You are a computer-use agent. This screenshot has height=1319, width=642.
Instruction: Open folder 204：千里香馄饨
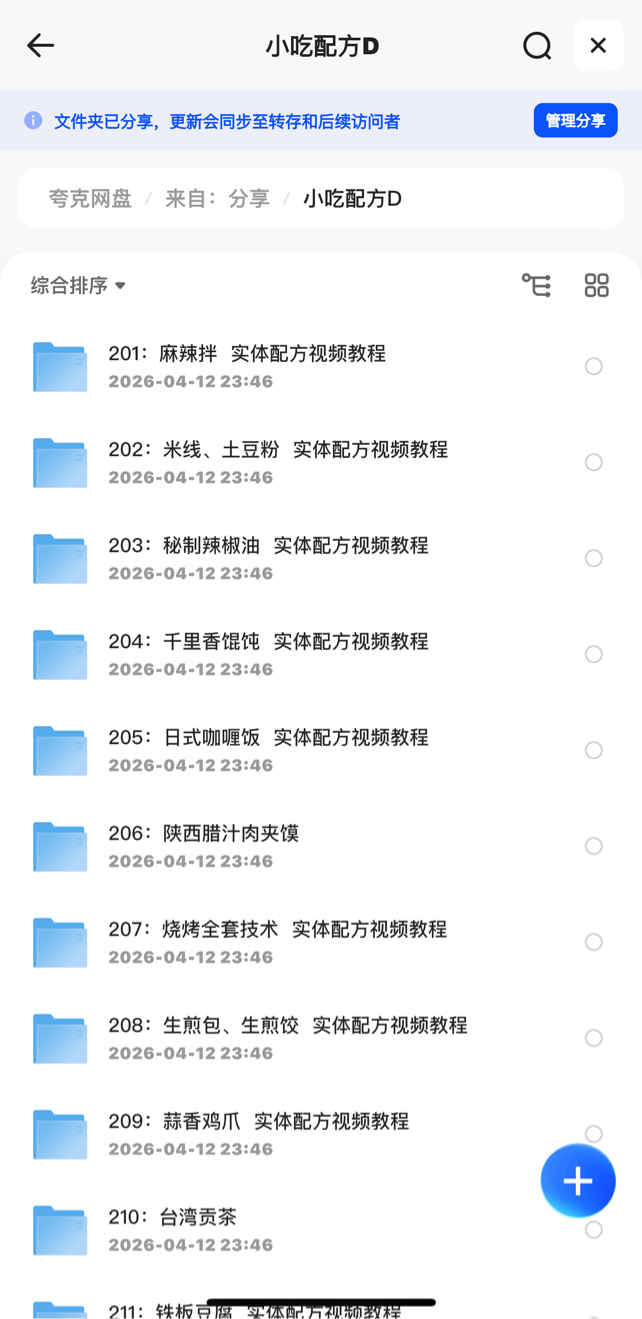pyautogui.click(x=267, y=642)
